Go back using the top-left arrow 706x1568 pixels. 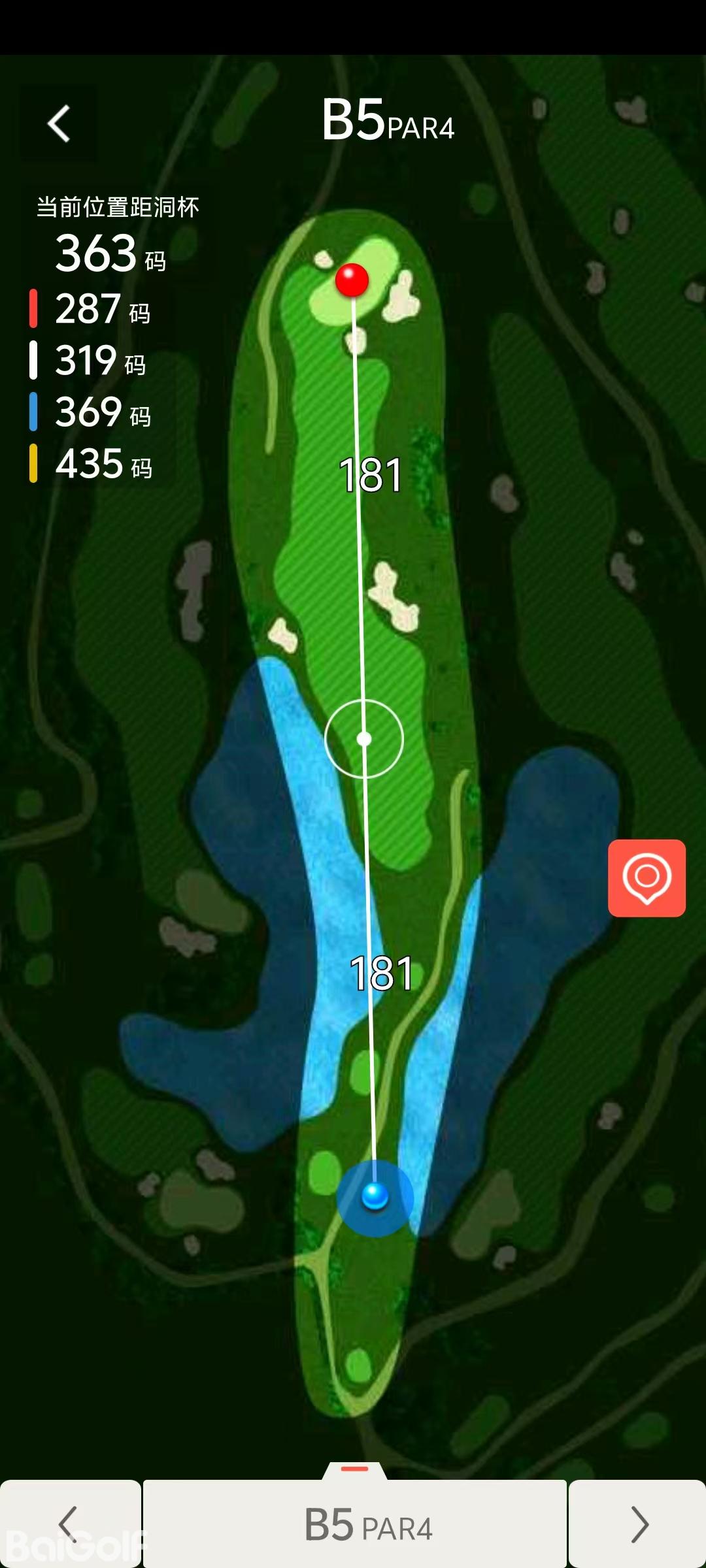[59, 123]
